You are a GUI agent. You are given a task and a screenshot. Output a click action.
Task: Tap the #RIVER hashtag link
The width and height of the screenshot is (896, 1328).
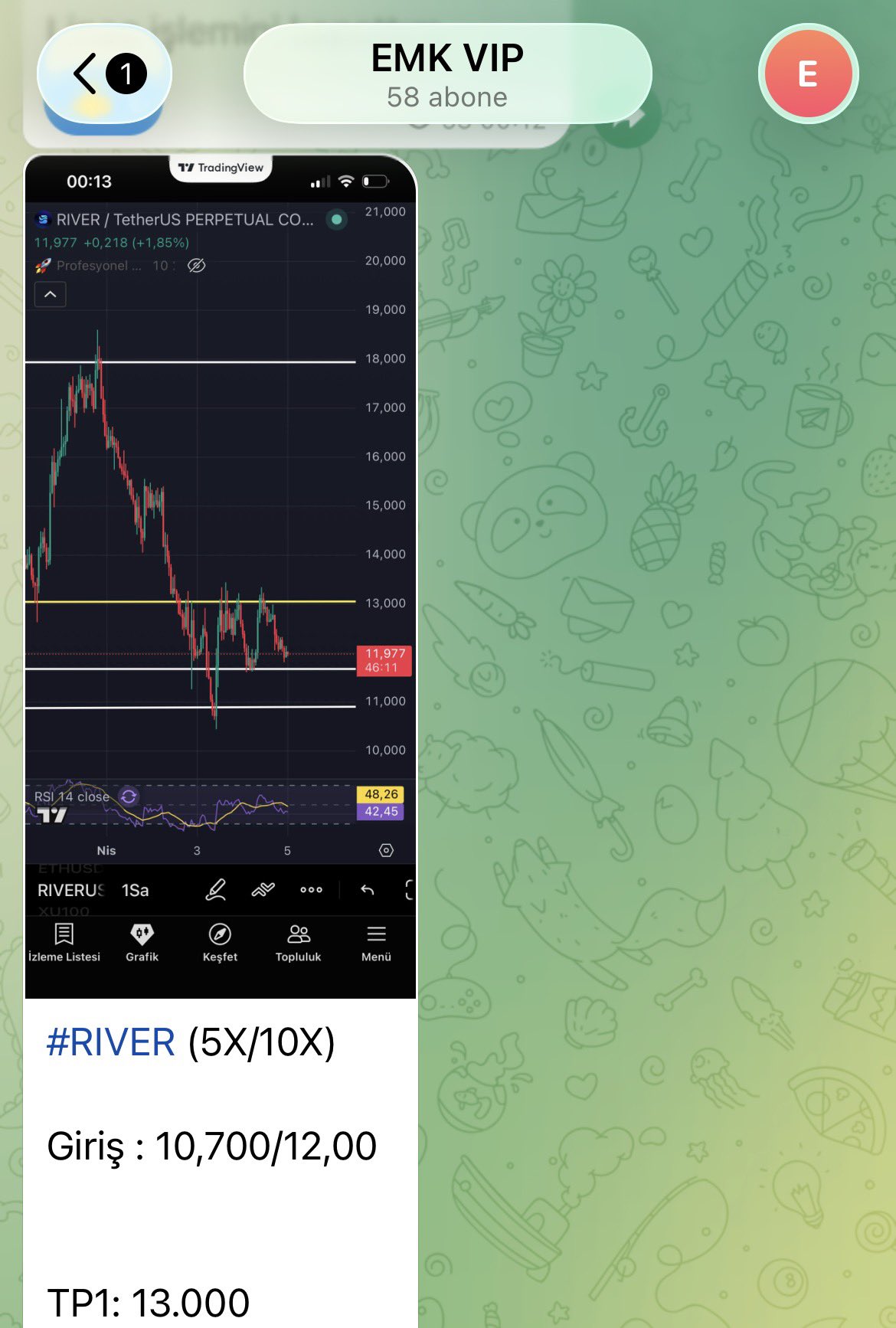pos(111,1042)
